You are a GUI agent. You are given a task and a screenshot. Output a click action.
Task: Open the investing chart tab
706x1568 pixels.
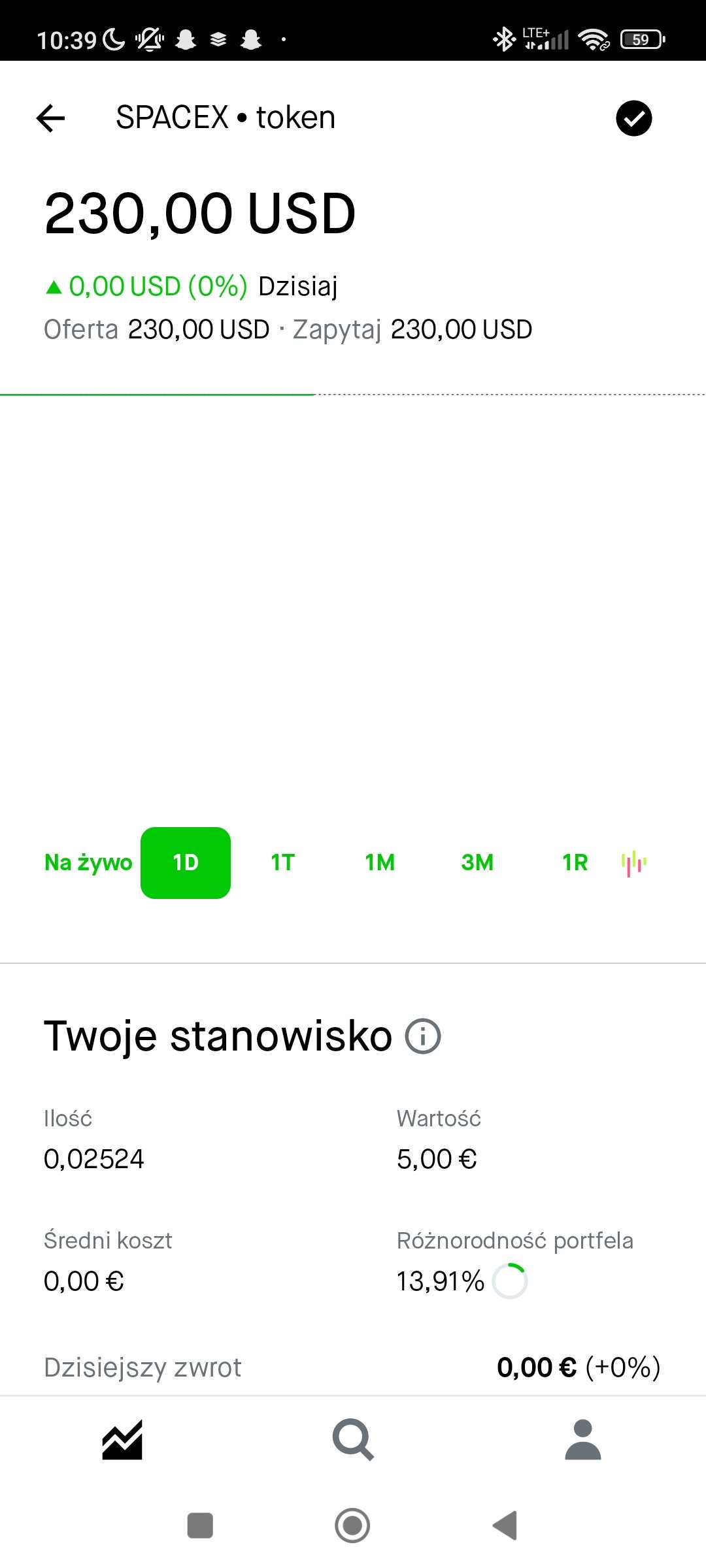(122, 1439)
